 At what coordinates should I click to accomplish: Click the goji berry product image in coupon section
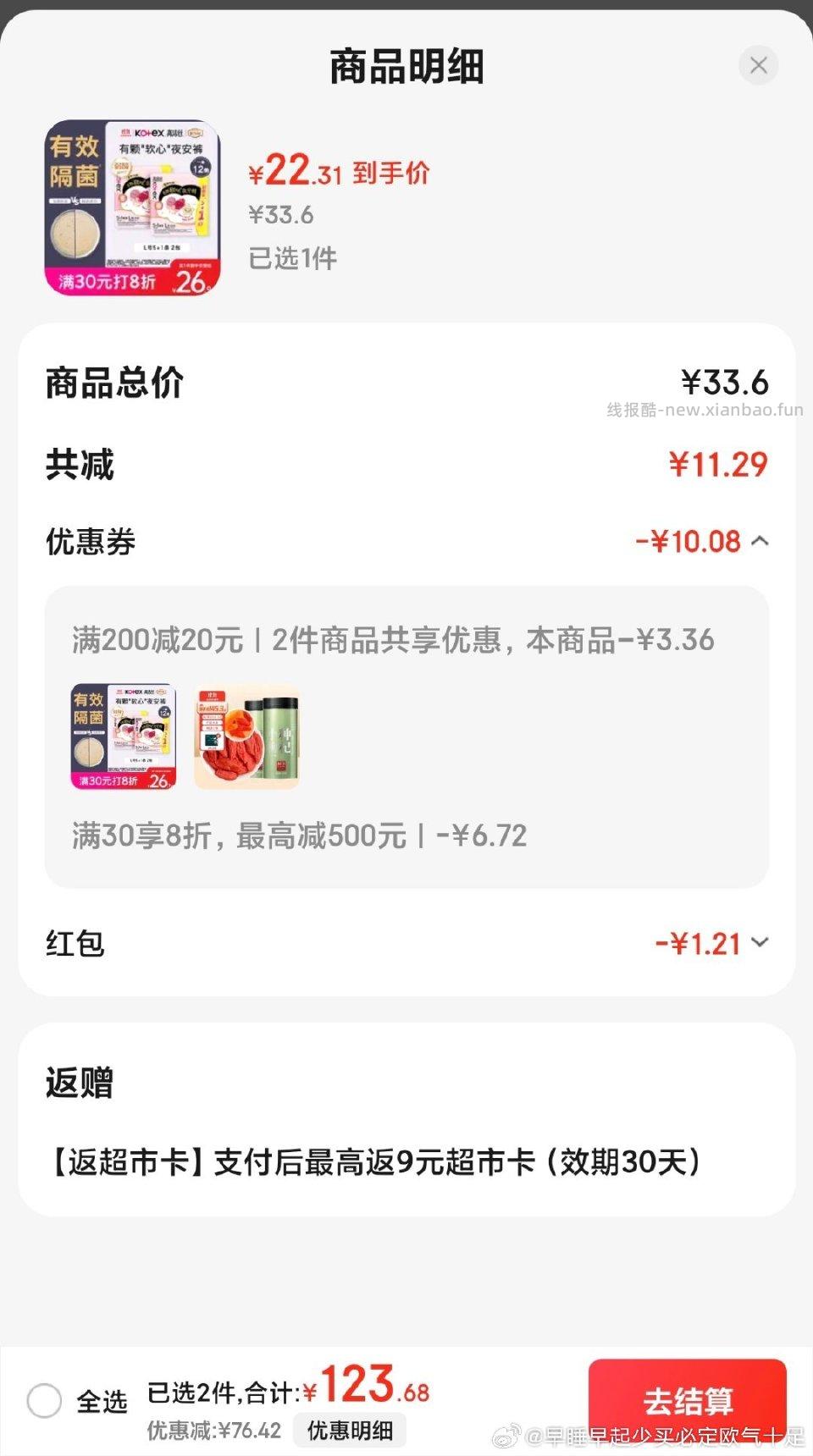click(246, 736)
